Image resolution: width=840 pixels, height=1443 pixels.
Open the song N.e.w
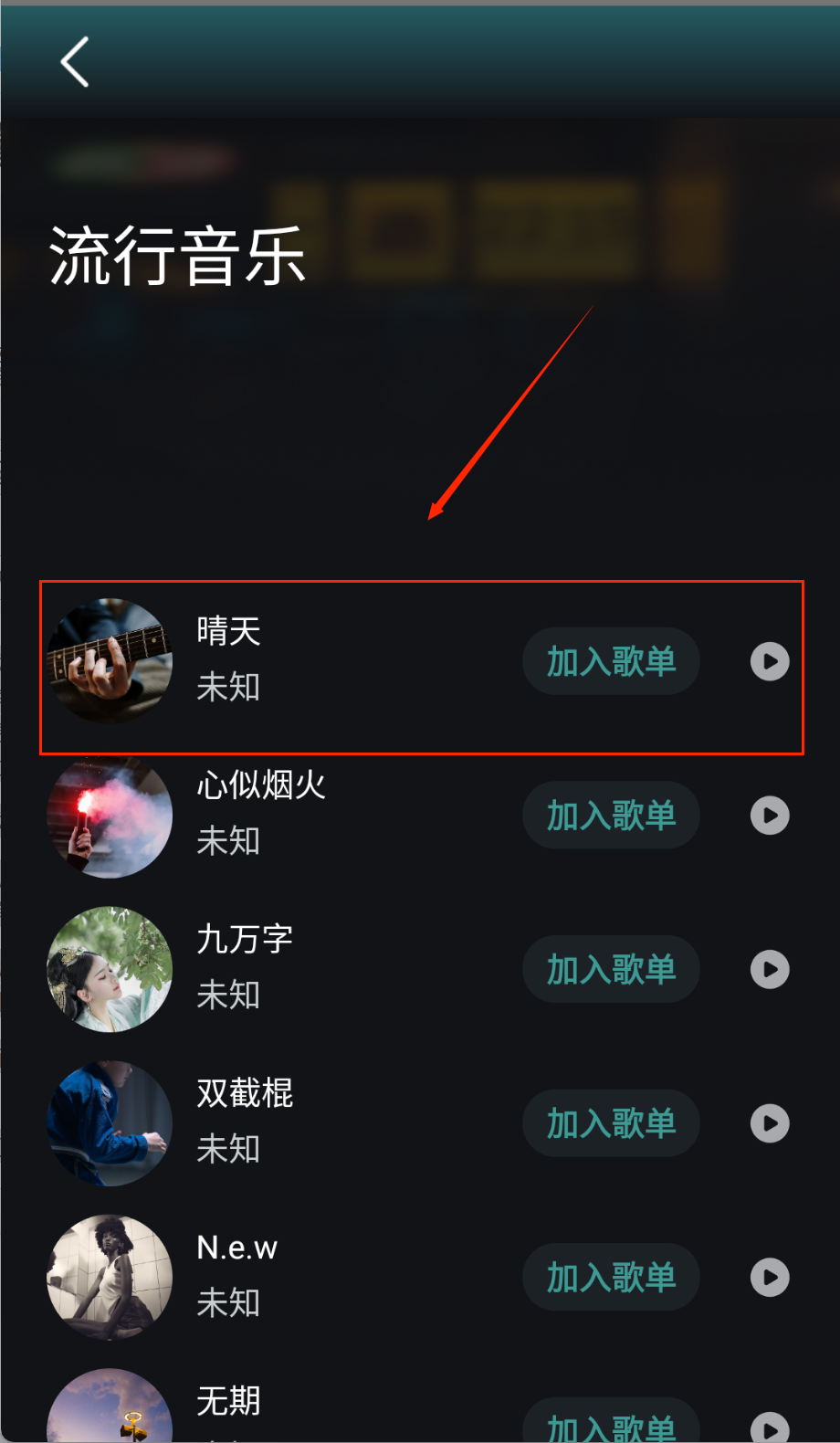[237, 1248]
